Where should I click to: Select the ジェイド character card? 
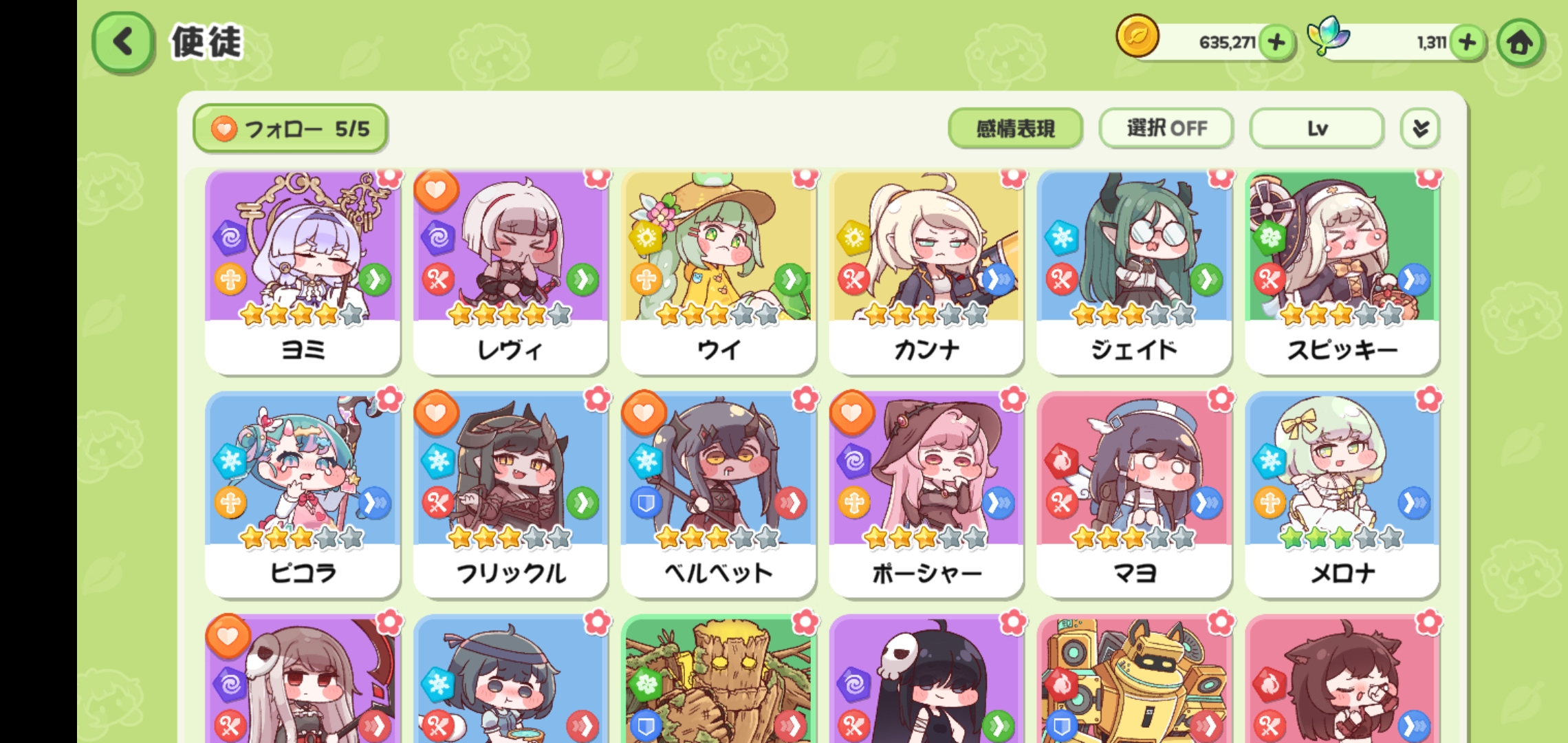click(1134, 272)
